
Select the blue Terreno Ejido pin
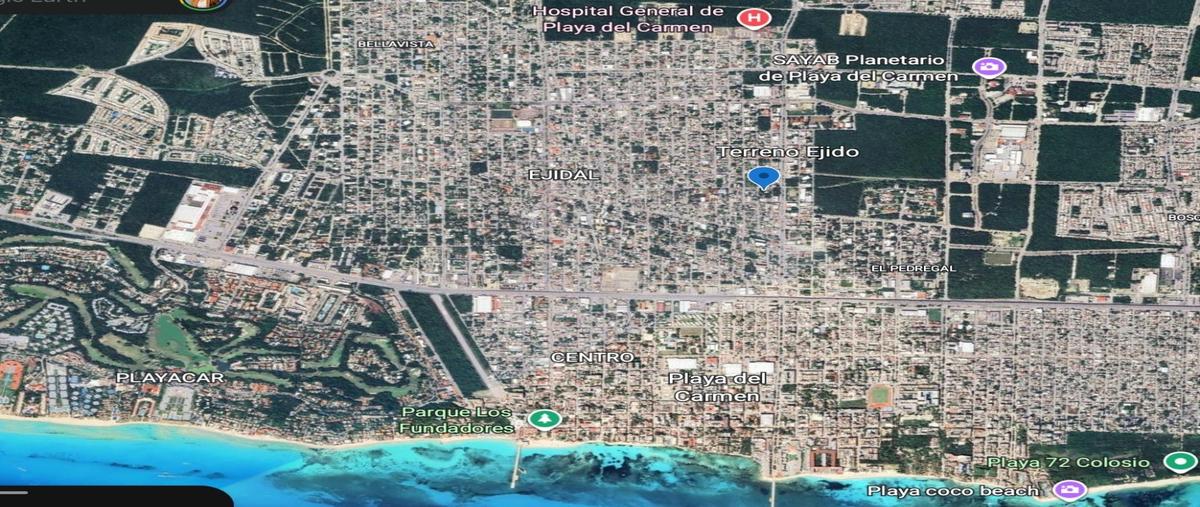[763, 178]
